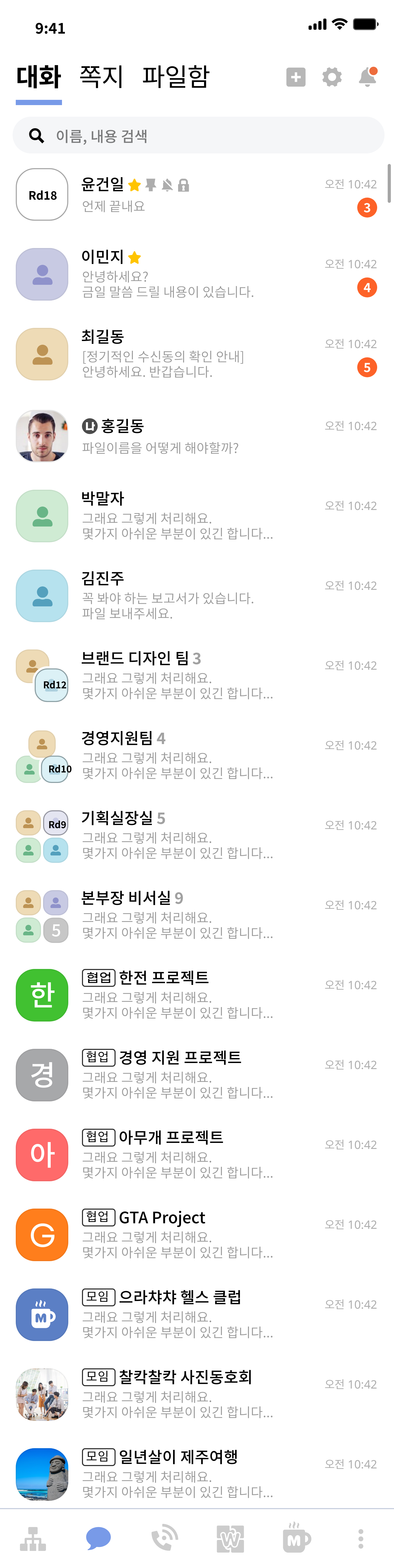Image resolution: width=394 pixels, height=1568 pixels.
Task: Switch to the 쪽지 tab
Action: (102, 77)
